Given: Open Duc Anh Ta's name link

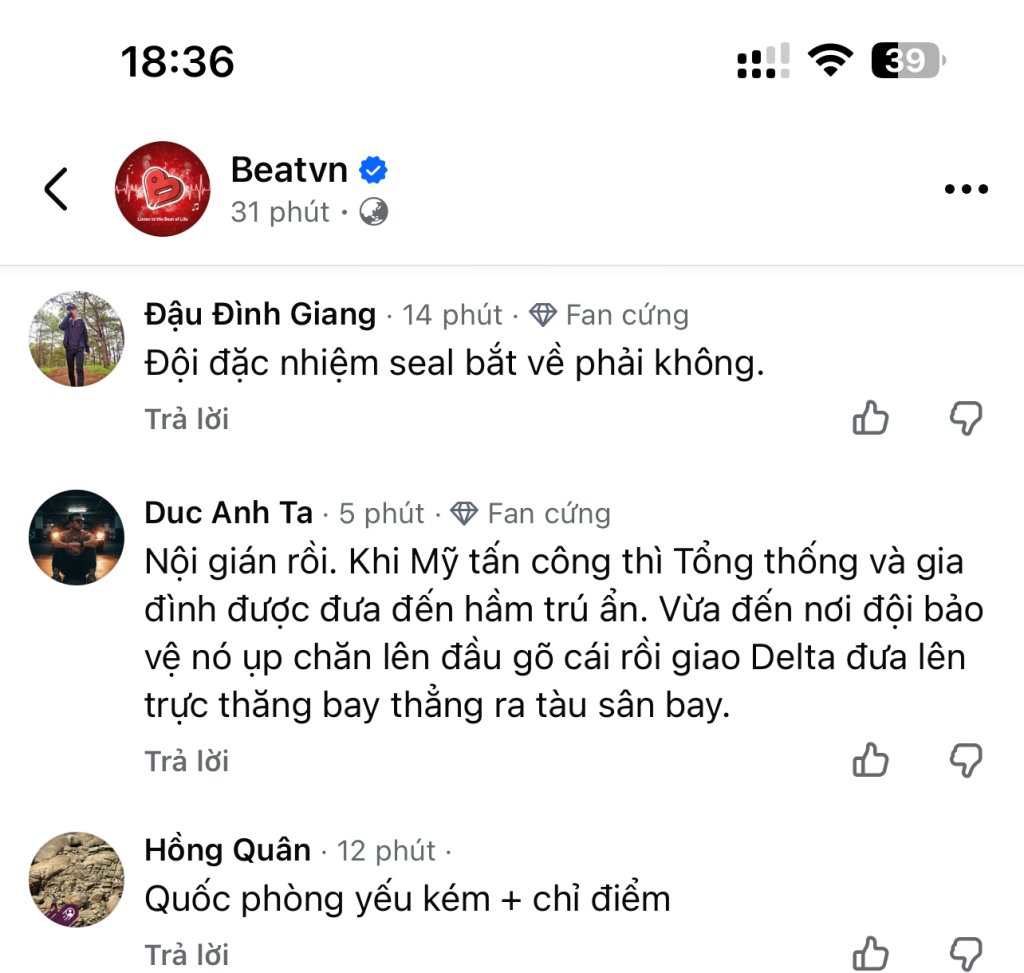Looking at the screenshot, I should [x=229, y=513].
